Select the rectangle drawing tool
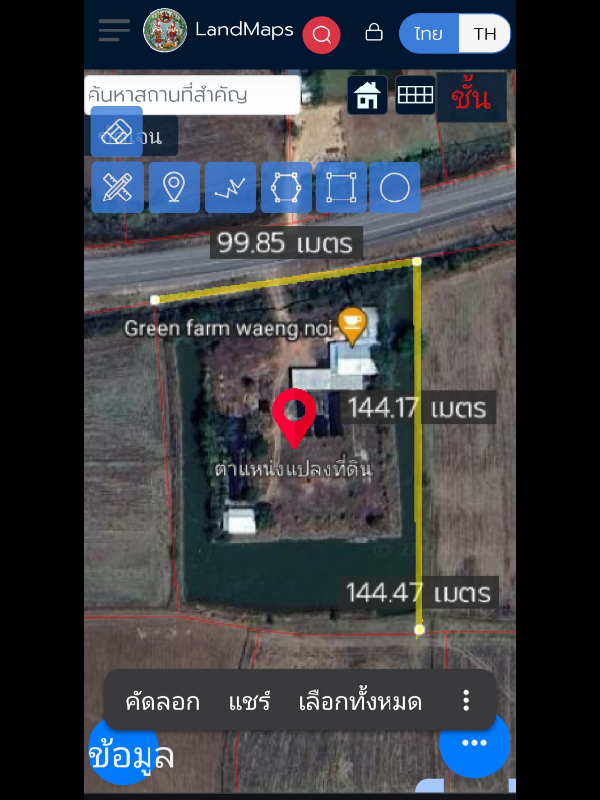Screen dimensions: 600x800 click(341, 187)
